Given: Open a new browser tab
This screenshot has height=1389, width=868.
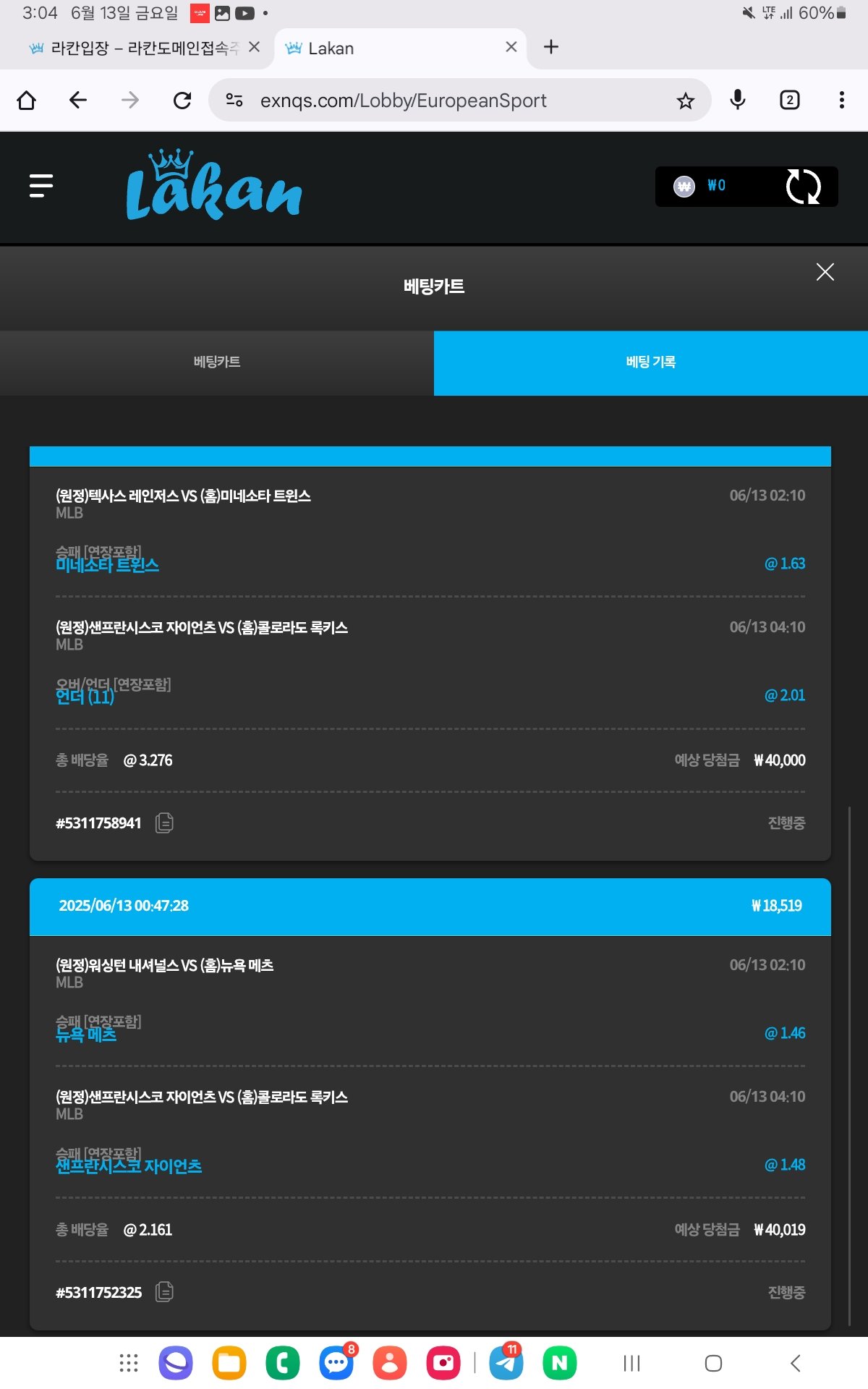Looking at the screenshot, I should [x=551, y=47].
